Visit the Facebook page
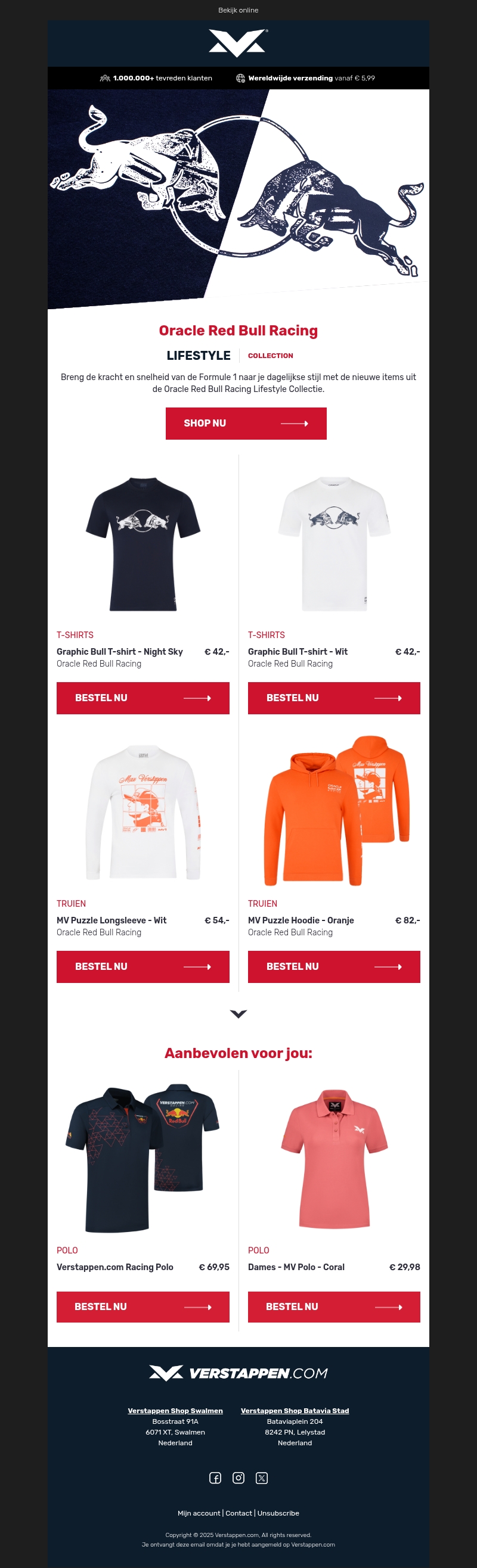Screen dimensions: 477x1568 (x=215, y=1478)
